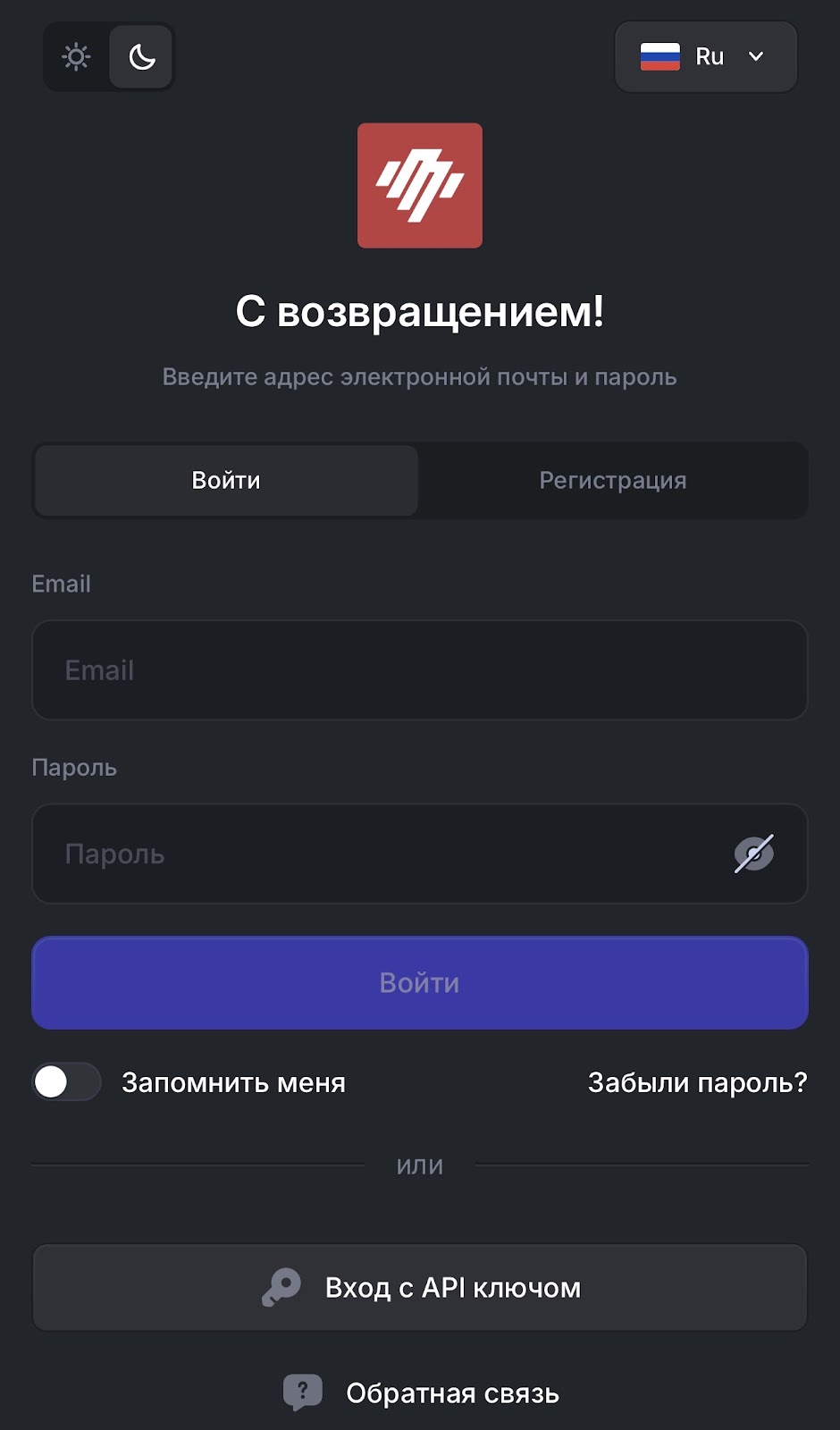This screenshot has height=1430, width=840.
Task: Switch to light theme sun icon
Action: (x=76, y=57)
